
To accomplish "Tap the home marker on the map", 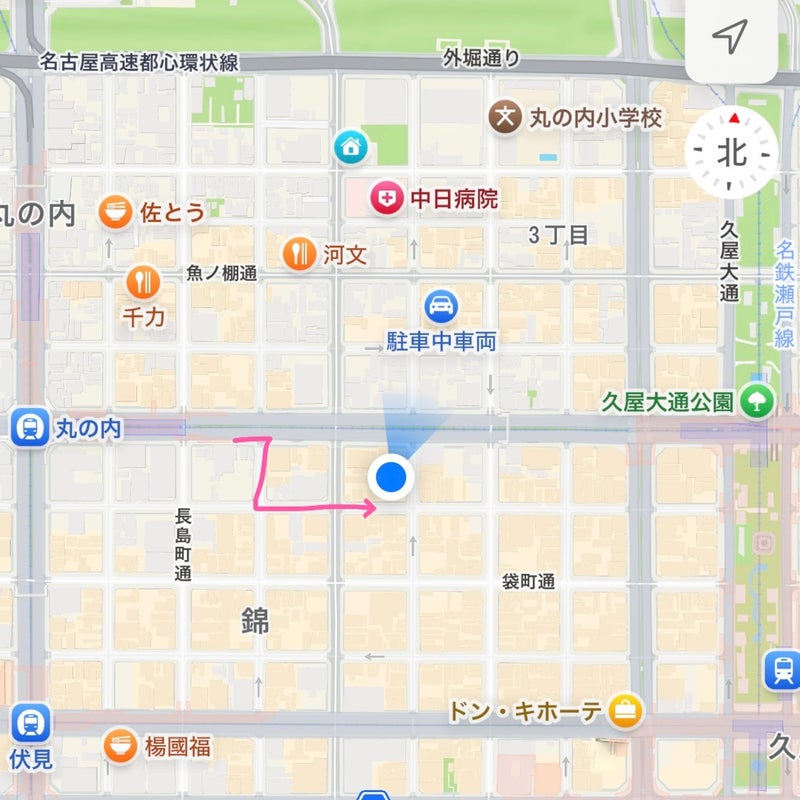I will (x=351, y=147).
